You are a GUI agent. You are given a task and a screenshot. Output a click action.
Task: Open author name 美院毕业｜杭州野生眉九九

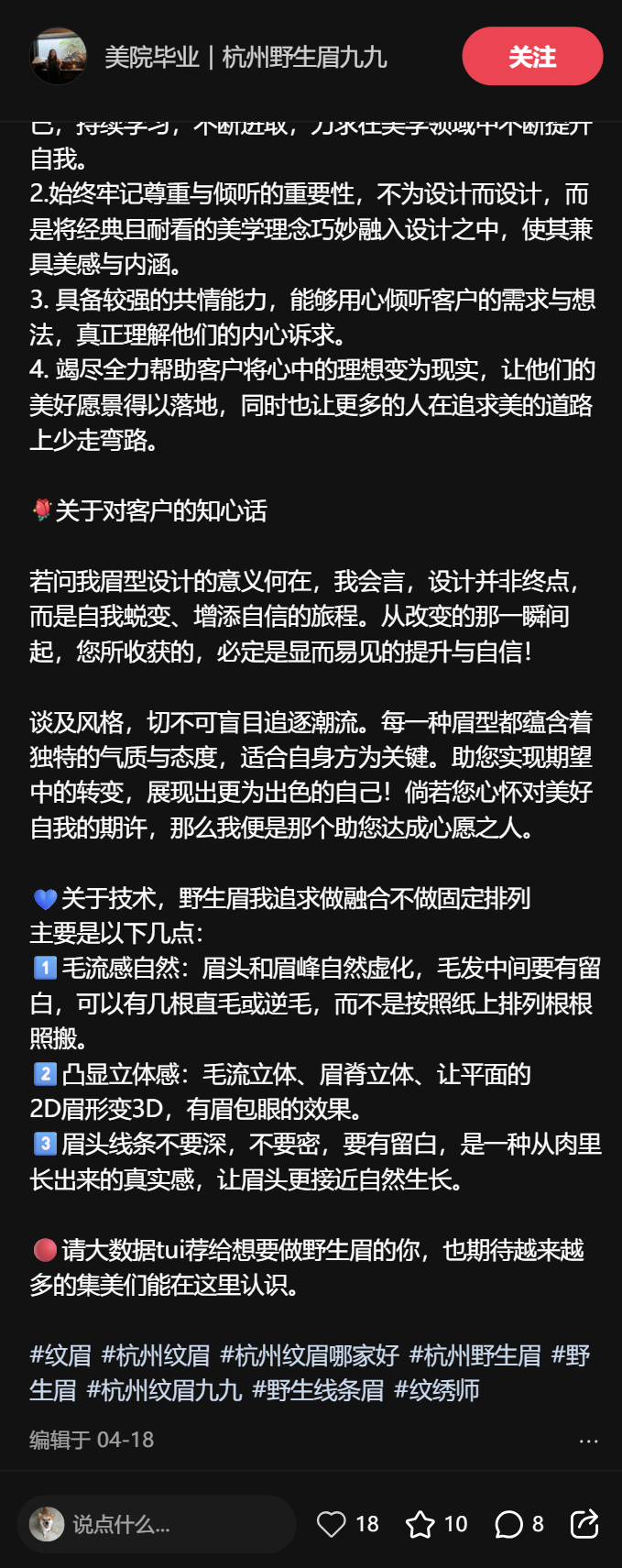[246, 57]
